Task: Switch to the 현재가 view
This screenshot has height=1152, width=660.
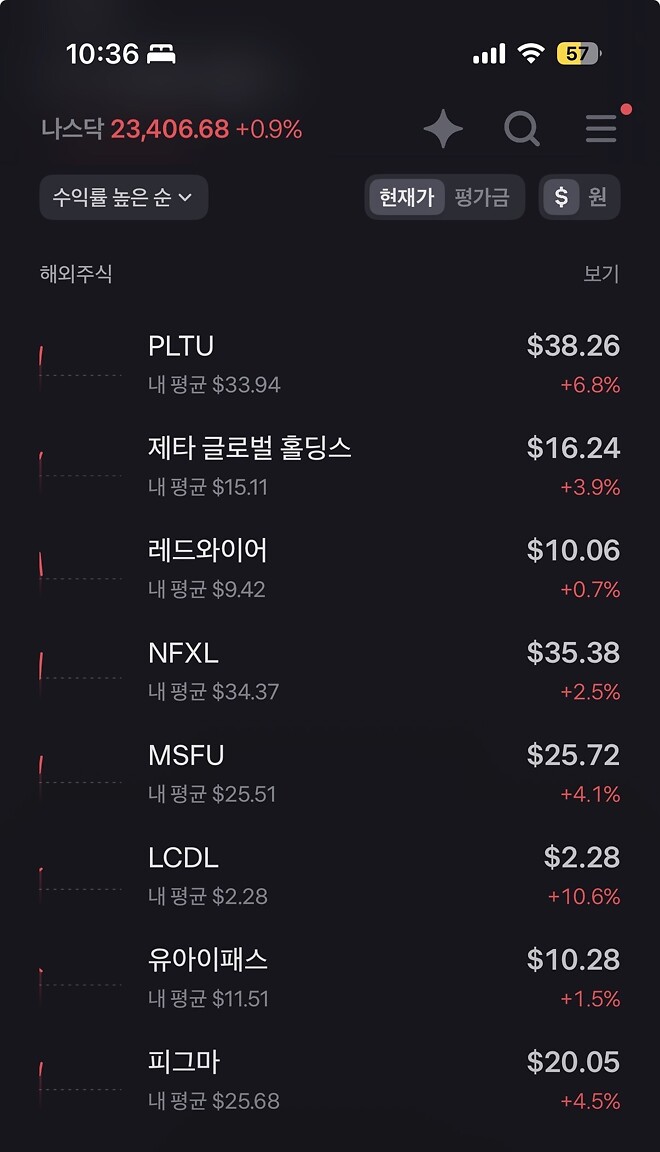Action: 406,197
